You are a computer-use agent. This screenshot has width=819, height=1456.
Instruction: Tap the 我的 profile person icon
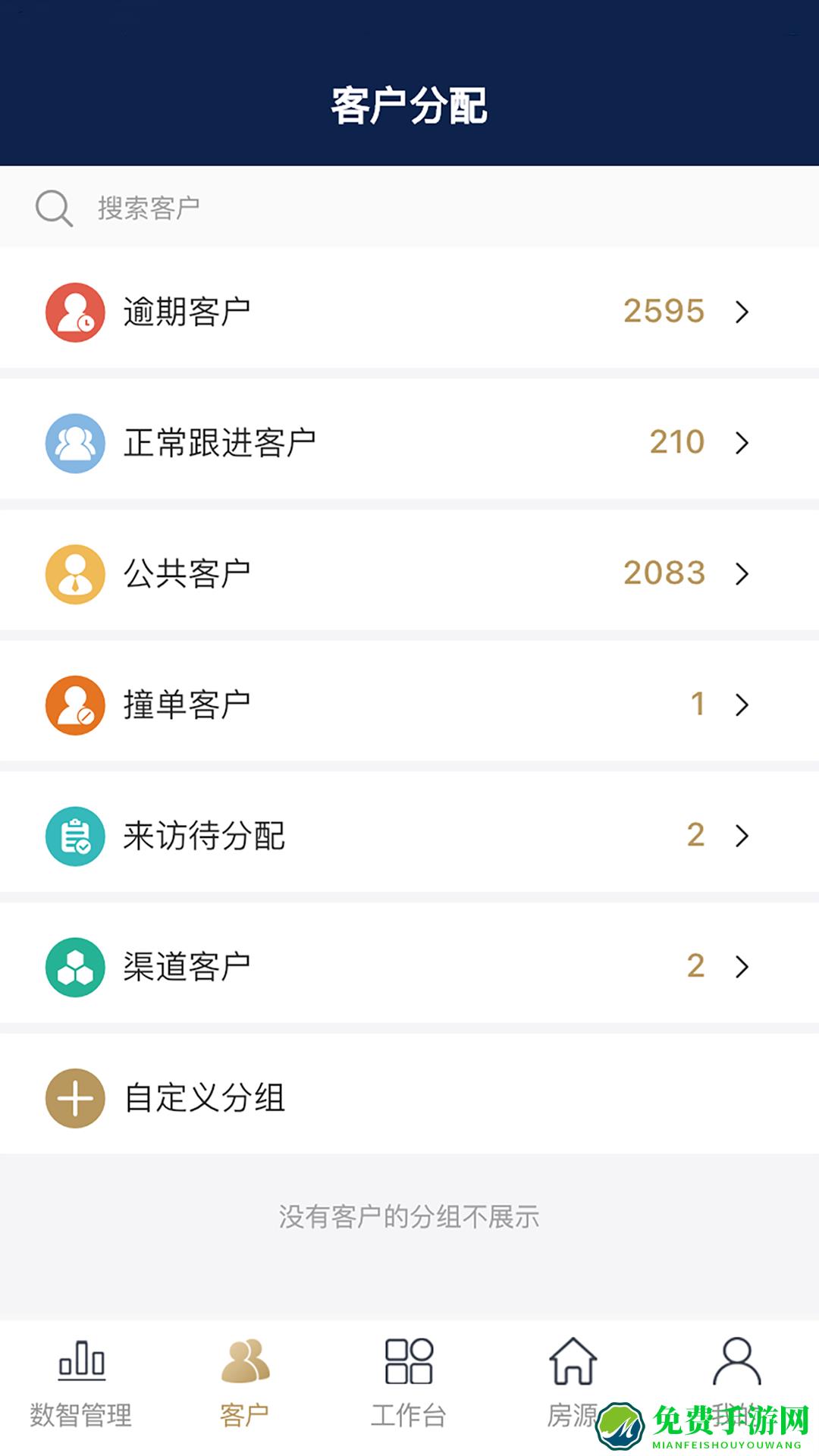click(x=736, y=1381)
